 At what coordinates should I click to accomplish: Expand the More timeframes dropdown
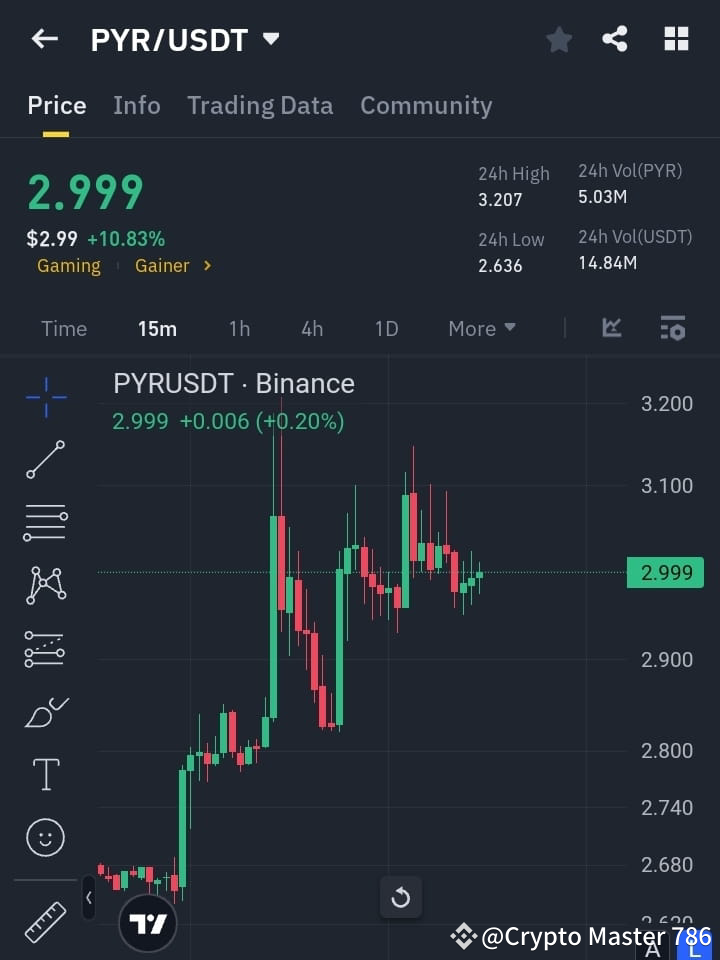481,328
